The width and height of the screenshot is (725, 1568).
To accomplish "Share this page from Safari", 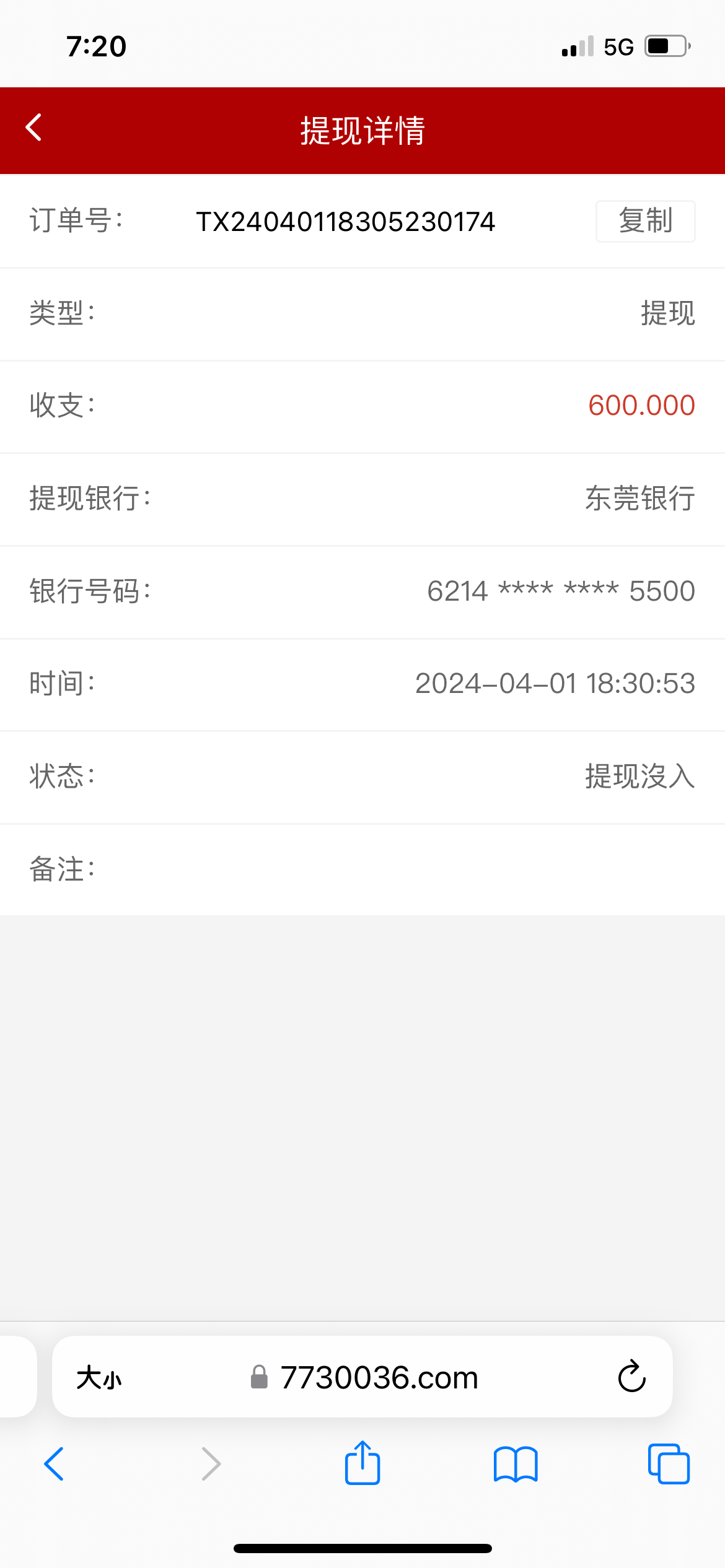I will click(x=362, y=1463).
